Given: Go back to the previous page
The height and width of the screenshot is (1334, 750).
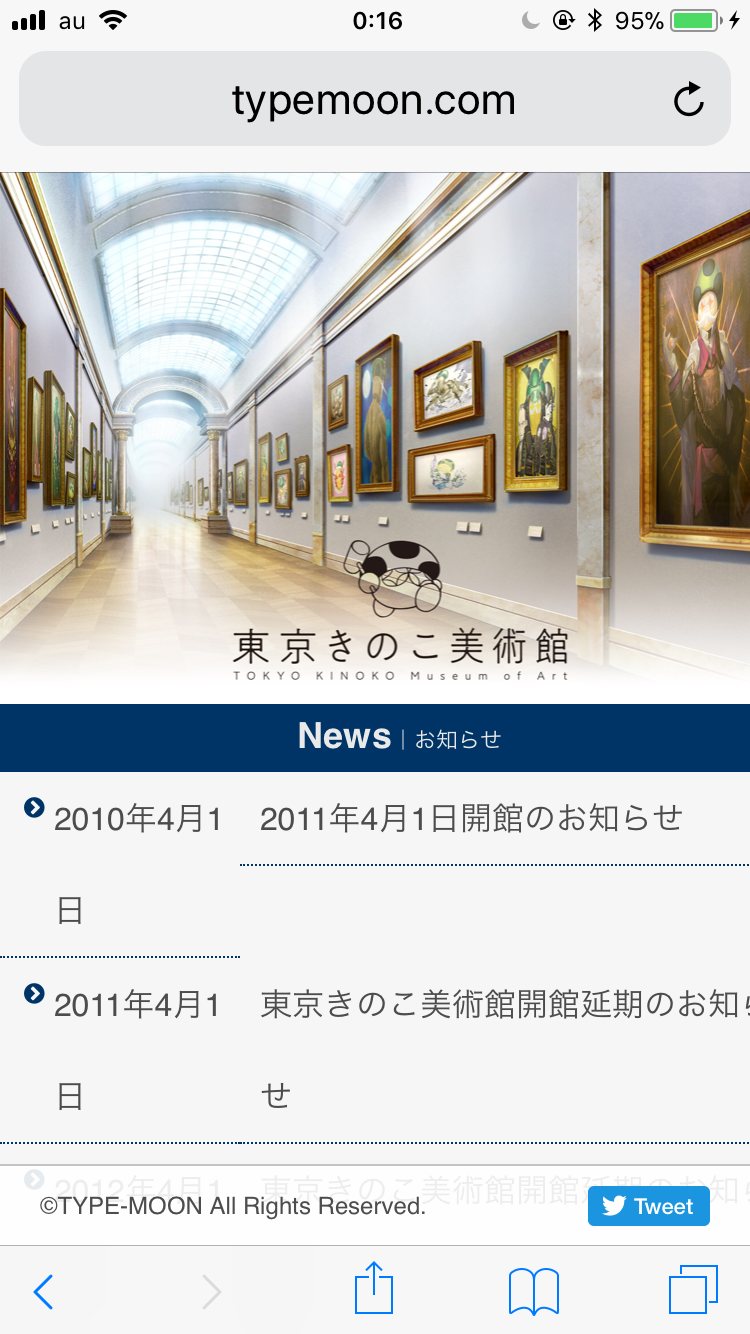Looking at the screenshot, I should [43, 1292].
